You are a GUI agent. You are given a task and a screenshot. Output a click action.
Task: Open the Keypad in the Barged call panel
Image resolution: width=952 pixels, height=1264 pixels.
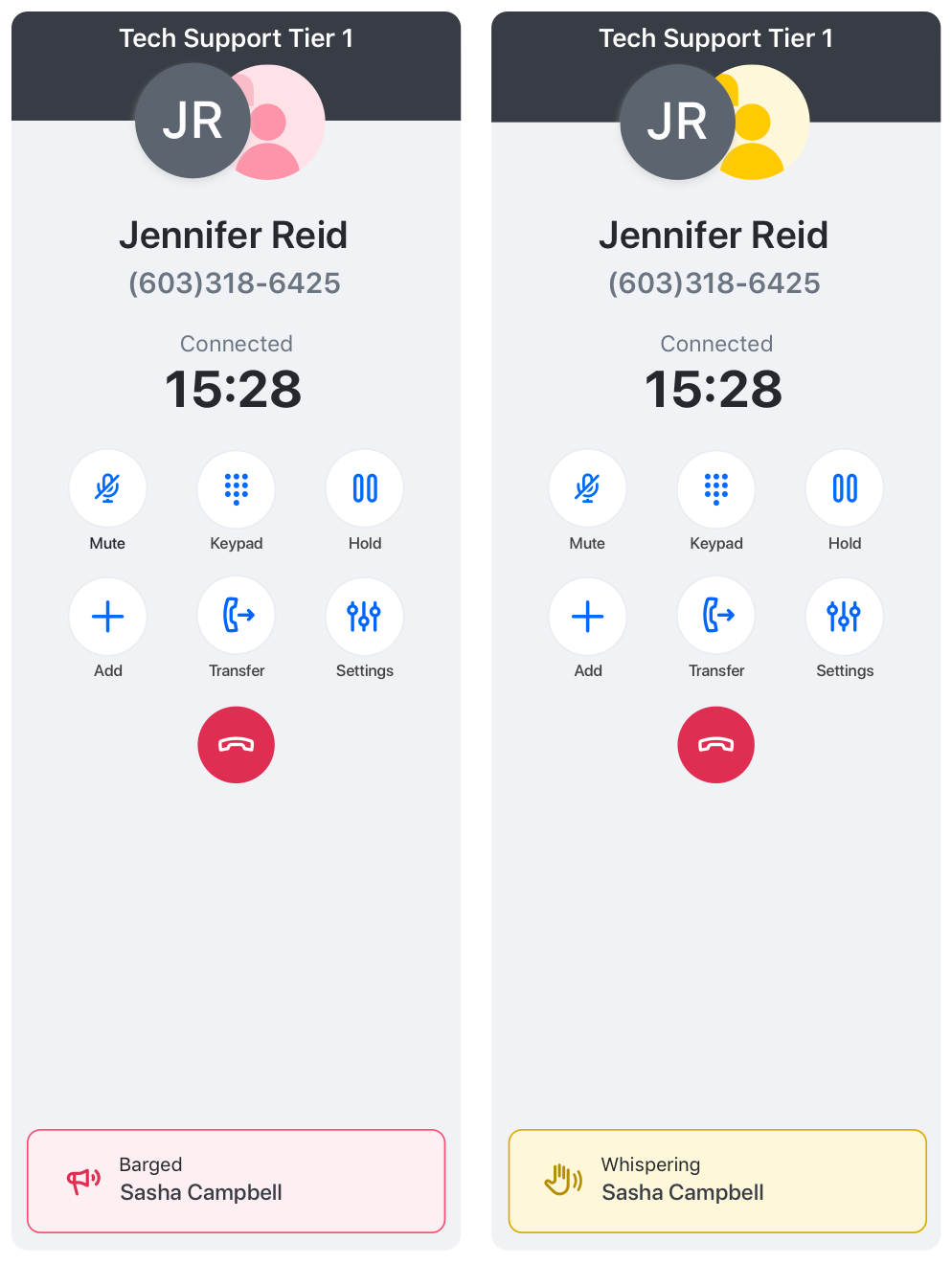click(236, 488)
